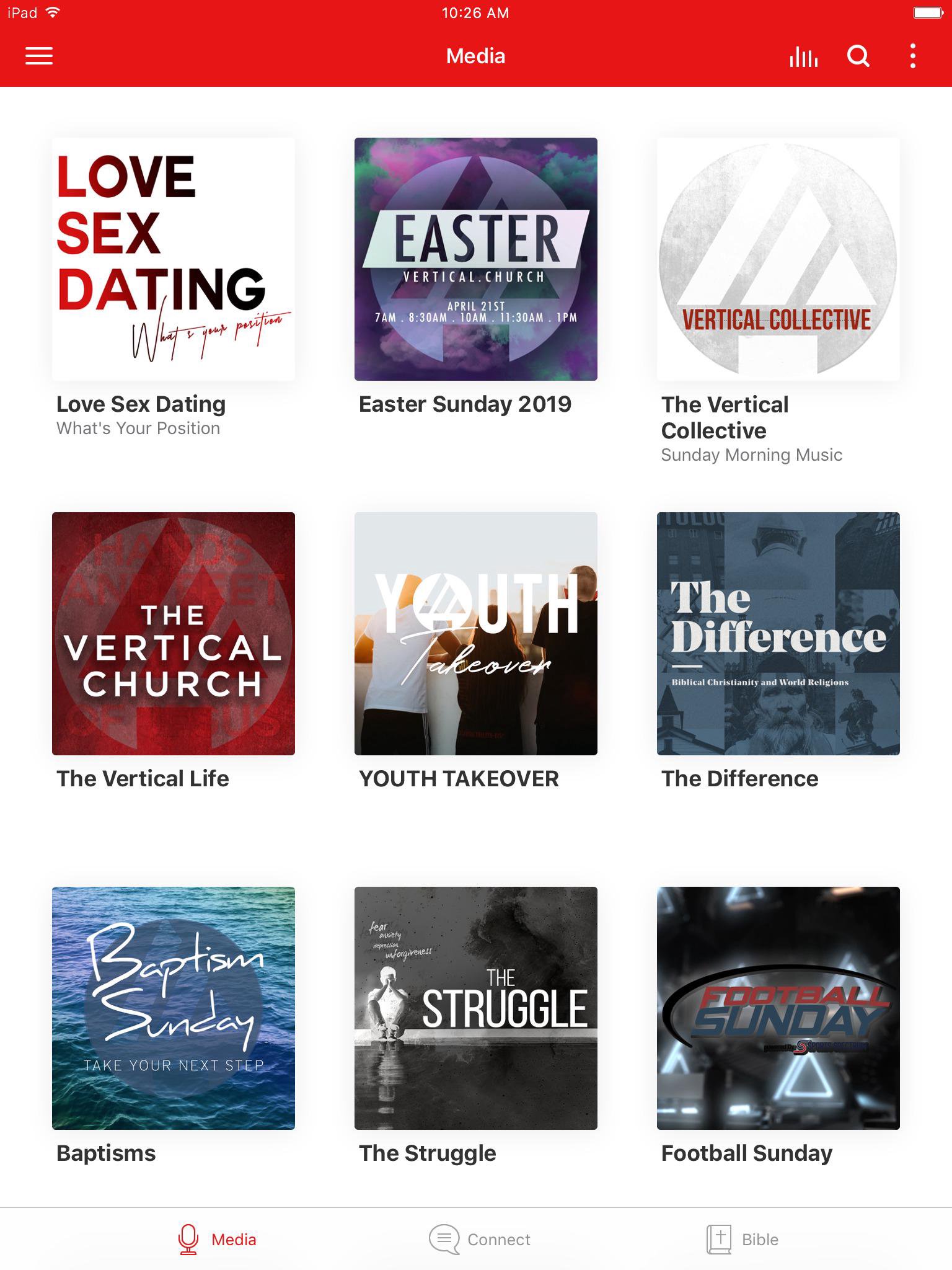This screenshot has width=952, height=1270.
Task: Open The Vertical Collective music tile
Action: click(x=778, y=259)
